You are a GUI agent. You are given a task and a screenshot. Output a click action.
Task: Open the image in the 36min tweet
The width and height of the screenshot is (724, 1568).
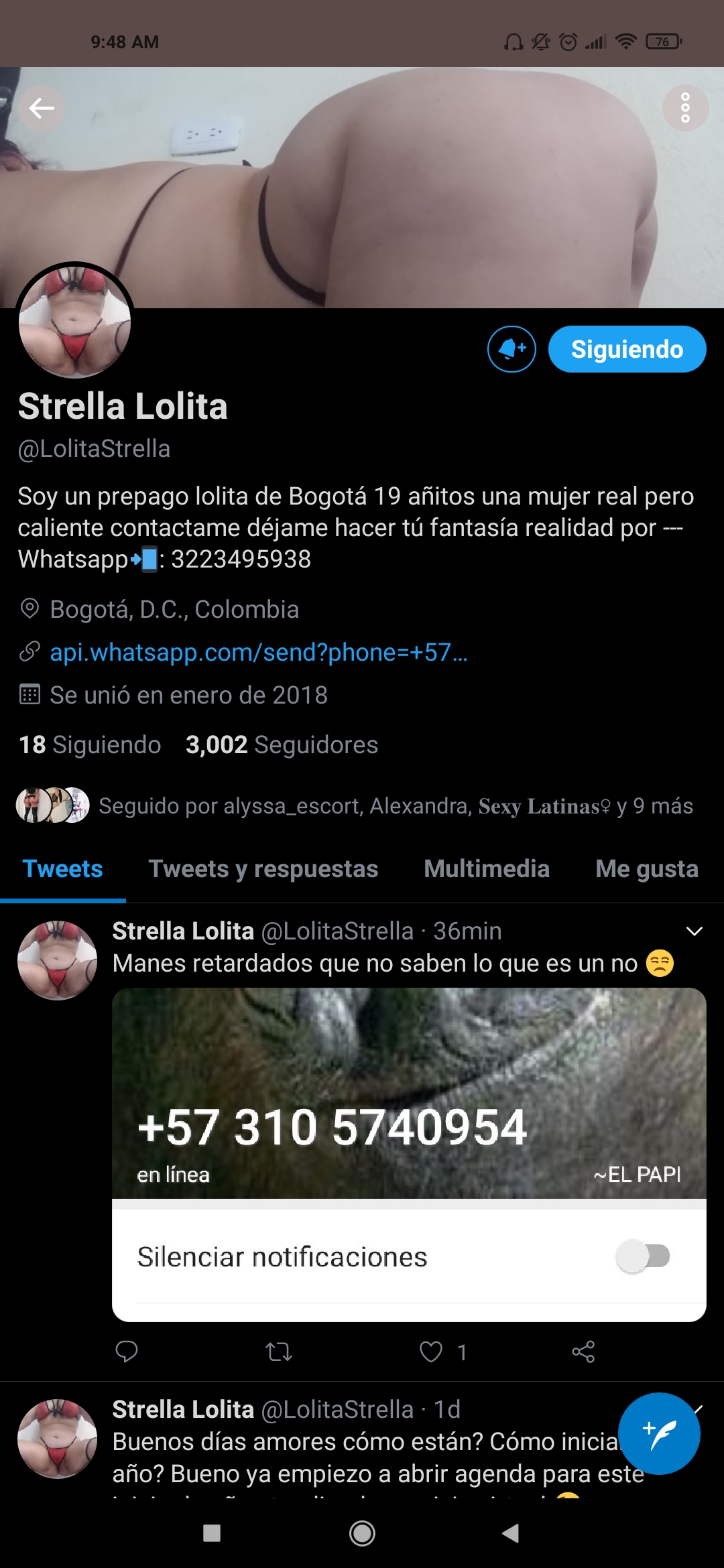point(409,1153)
